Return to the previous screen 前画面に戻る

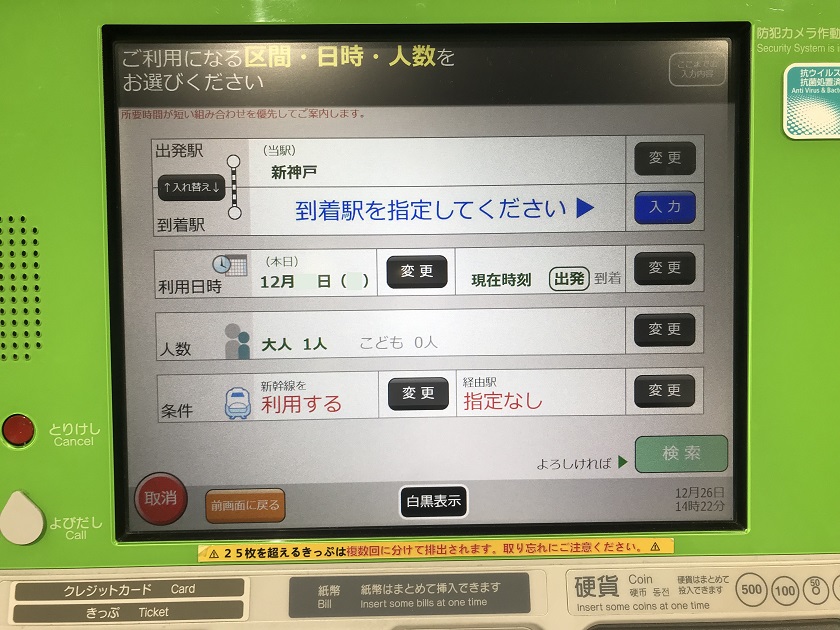[245, 505]
